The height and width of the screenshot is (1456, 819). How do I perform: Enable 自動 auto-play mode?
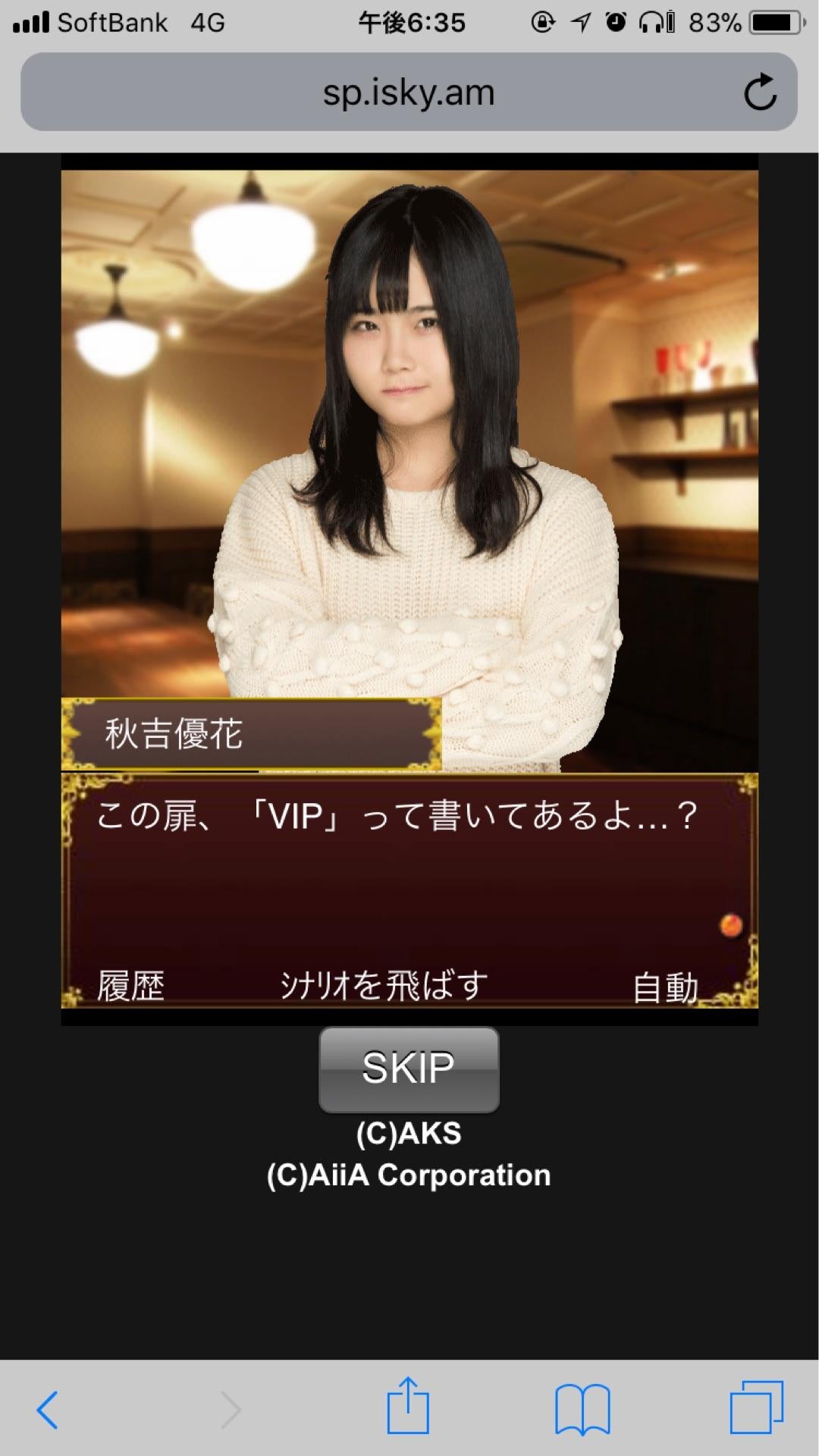[665, 987]
